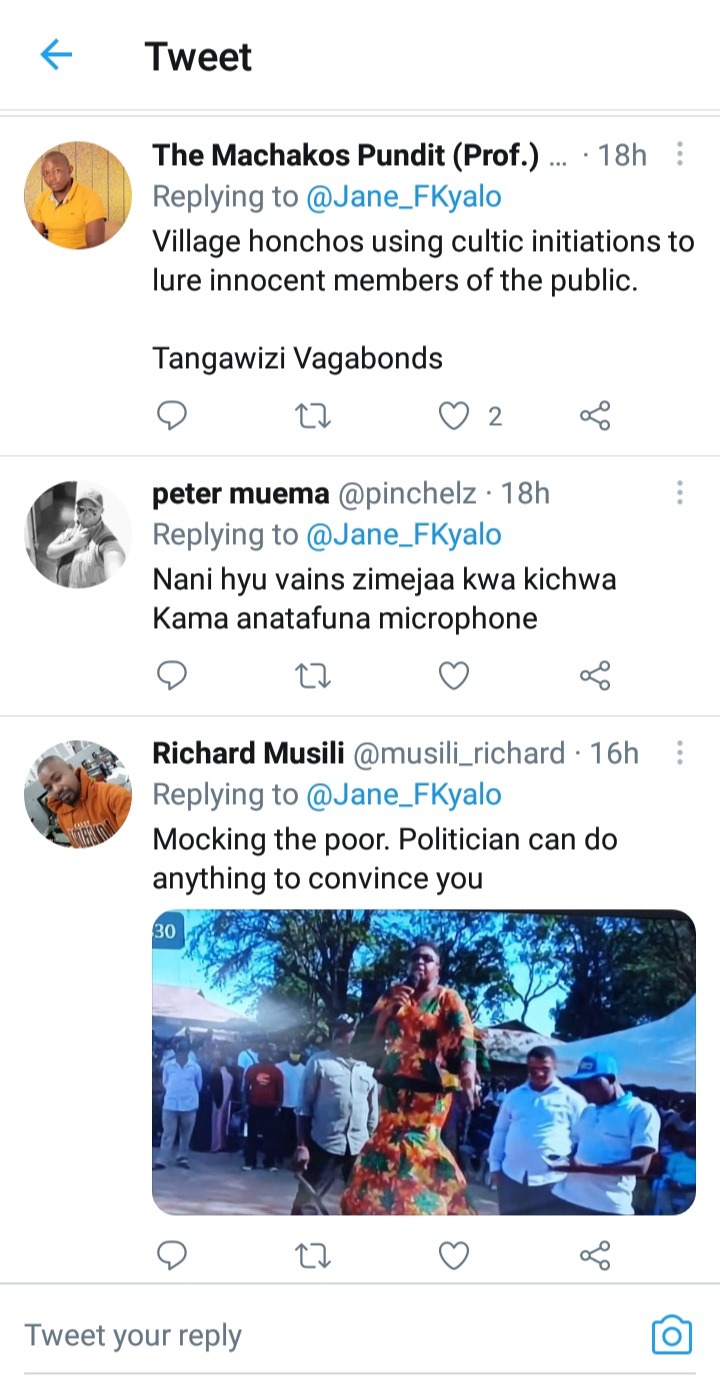Retweet peter muema's tweet
The height and width of the screenshot is (1380, 720).
click(314, 676)
